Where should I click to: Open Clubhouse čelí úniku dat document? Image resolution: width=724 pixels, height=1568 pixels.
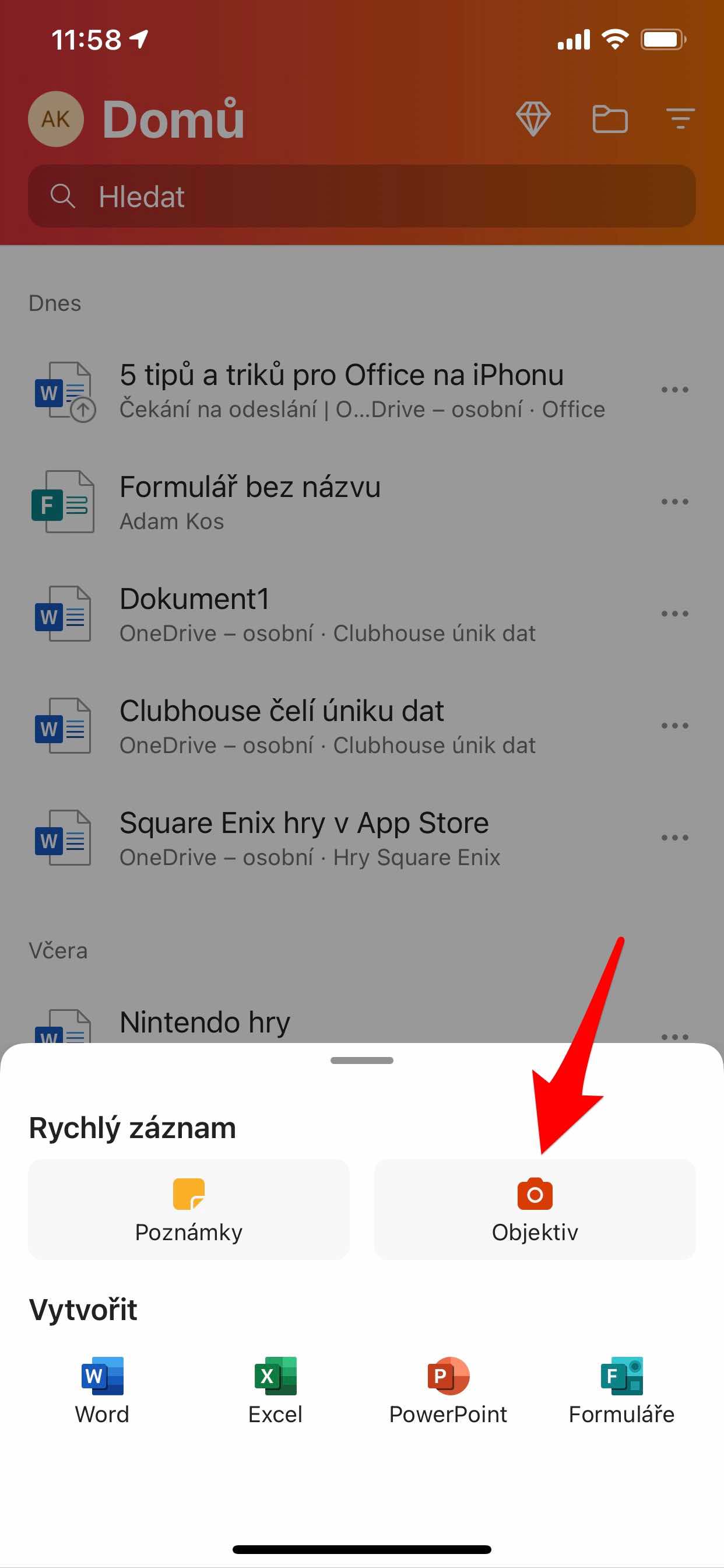[281, 726]
